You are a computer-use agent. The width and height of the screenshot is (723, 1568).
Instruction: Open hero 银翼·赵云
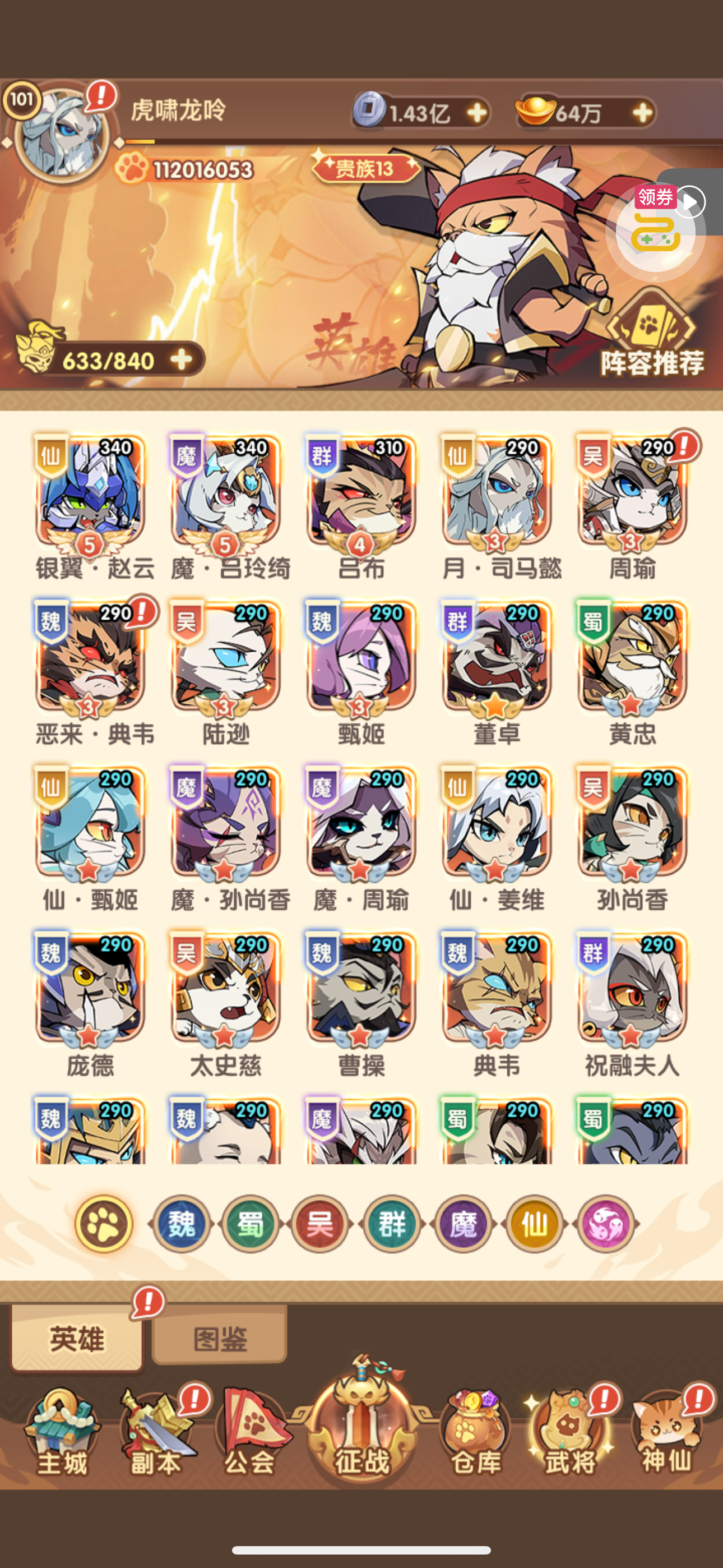click(x=90, y=493)
